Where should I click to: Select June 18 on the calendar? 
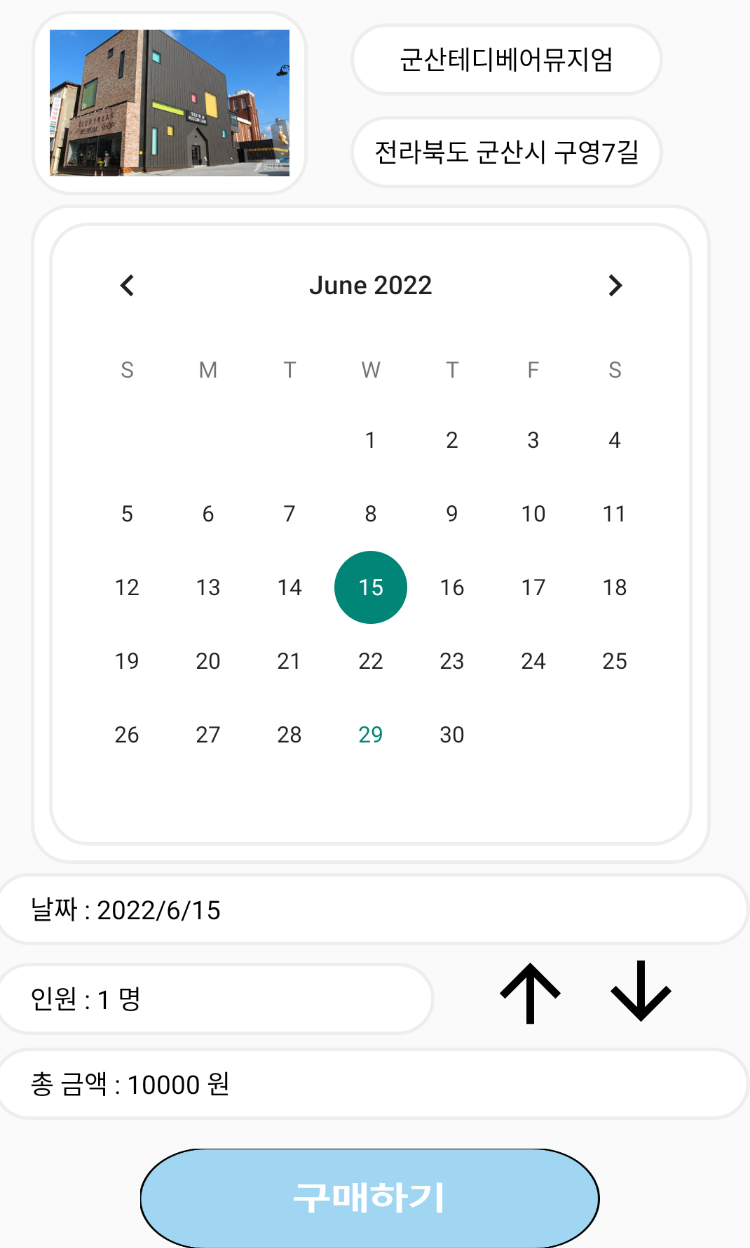coord(614,587)
